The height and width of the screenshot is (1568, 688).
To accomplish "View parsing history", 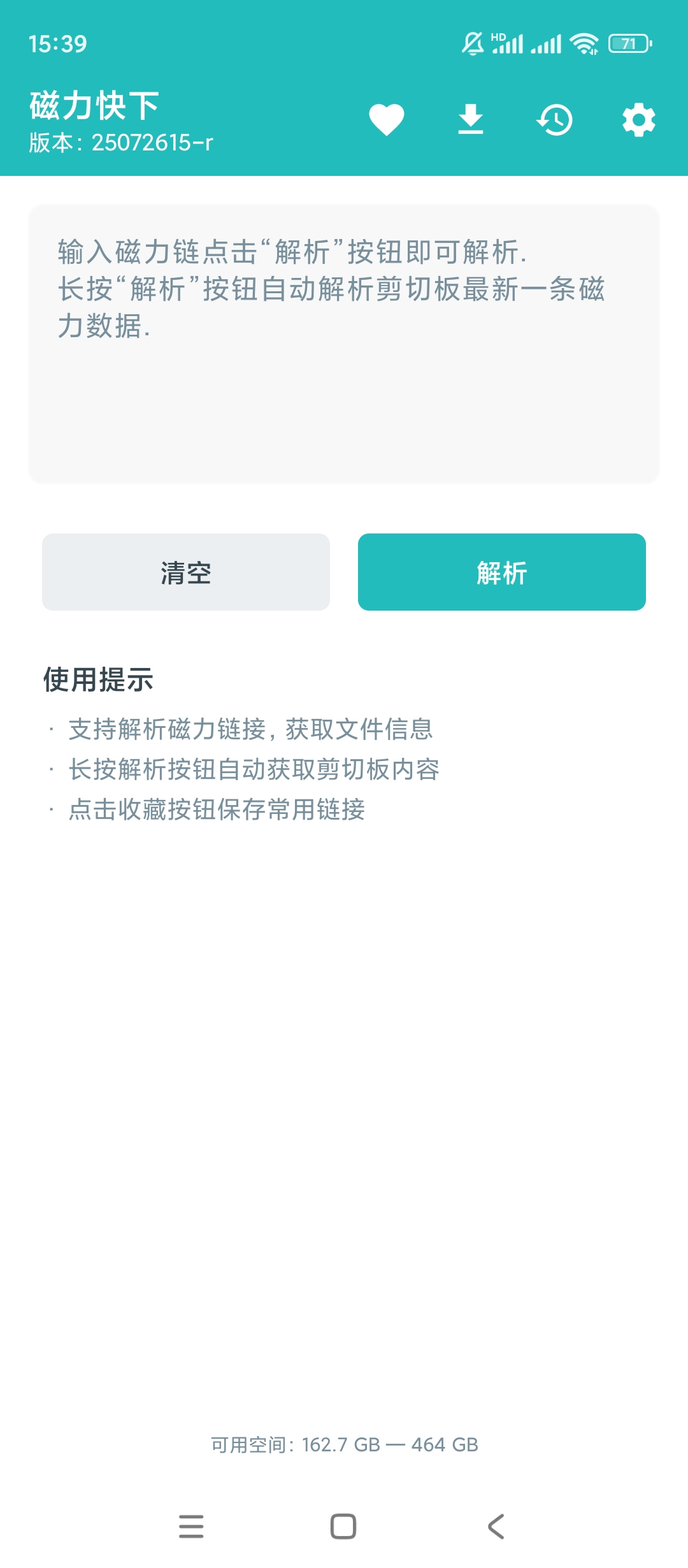I will pyautogui.click(x=555, y=119).
